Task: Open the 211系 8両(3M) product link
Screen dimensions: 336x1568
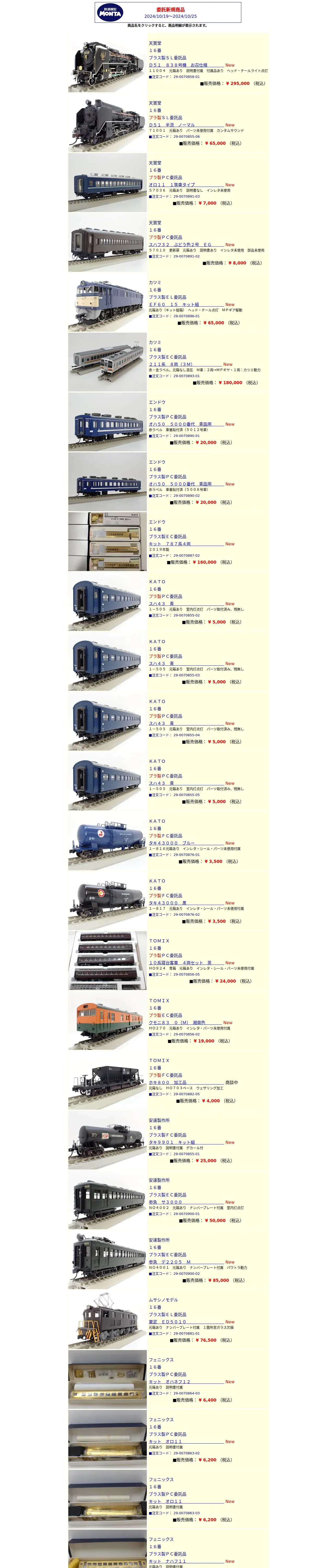Action: [171, 364]
